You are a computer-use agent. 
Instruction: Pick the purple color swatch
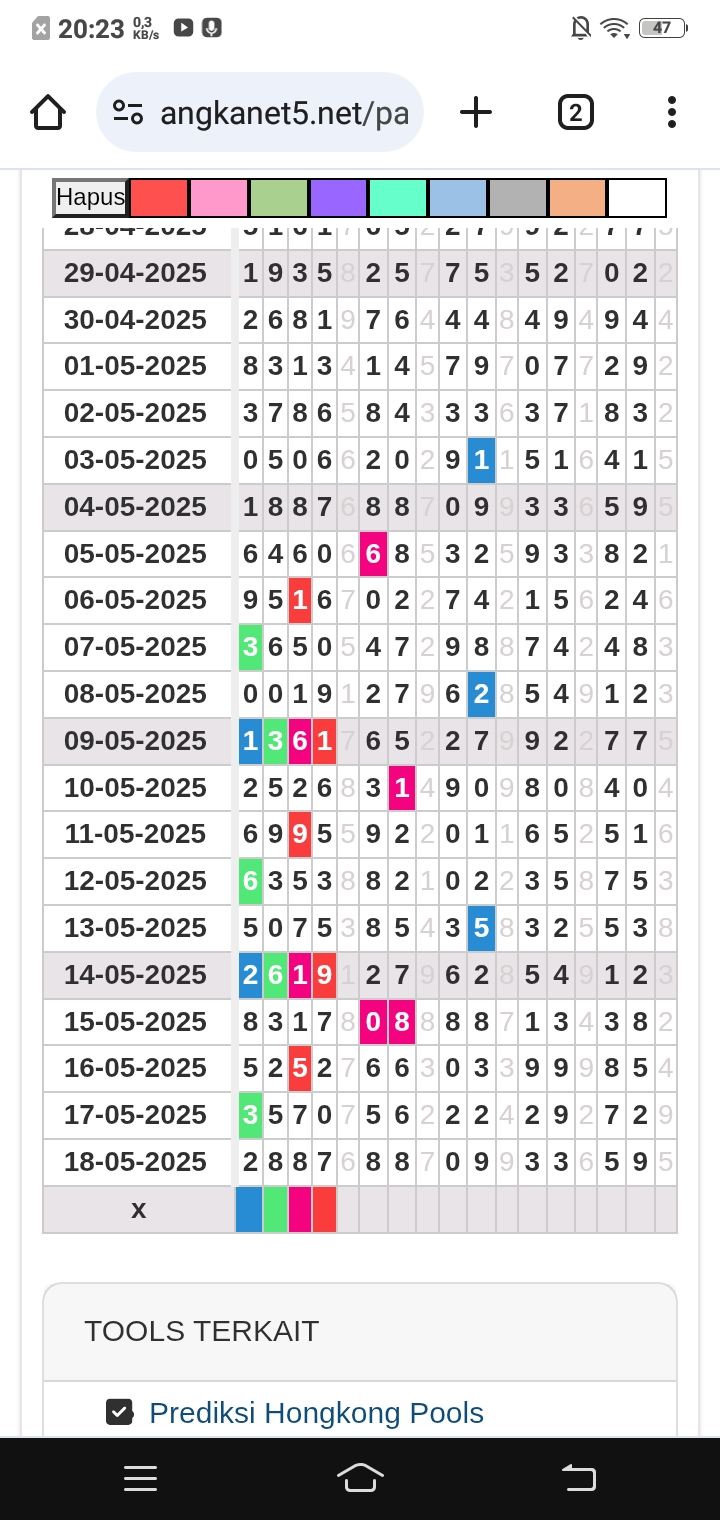[339, 198]
